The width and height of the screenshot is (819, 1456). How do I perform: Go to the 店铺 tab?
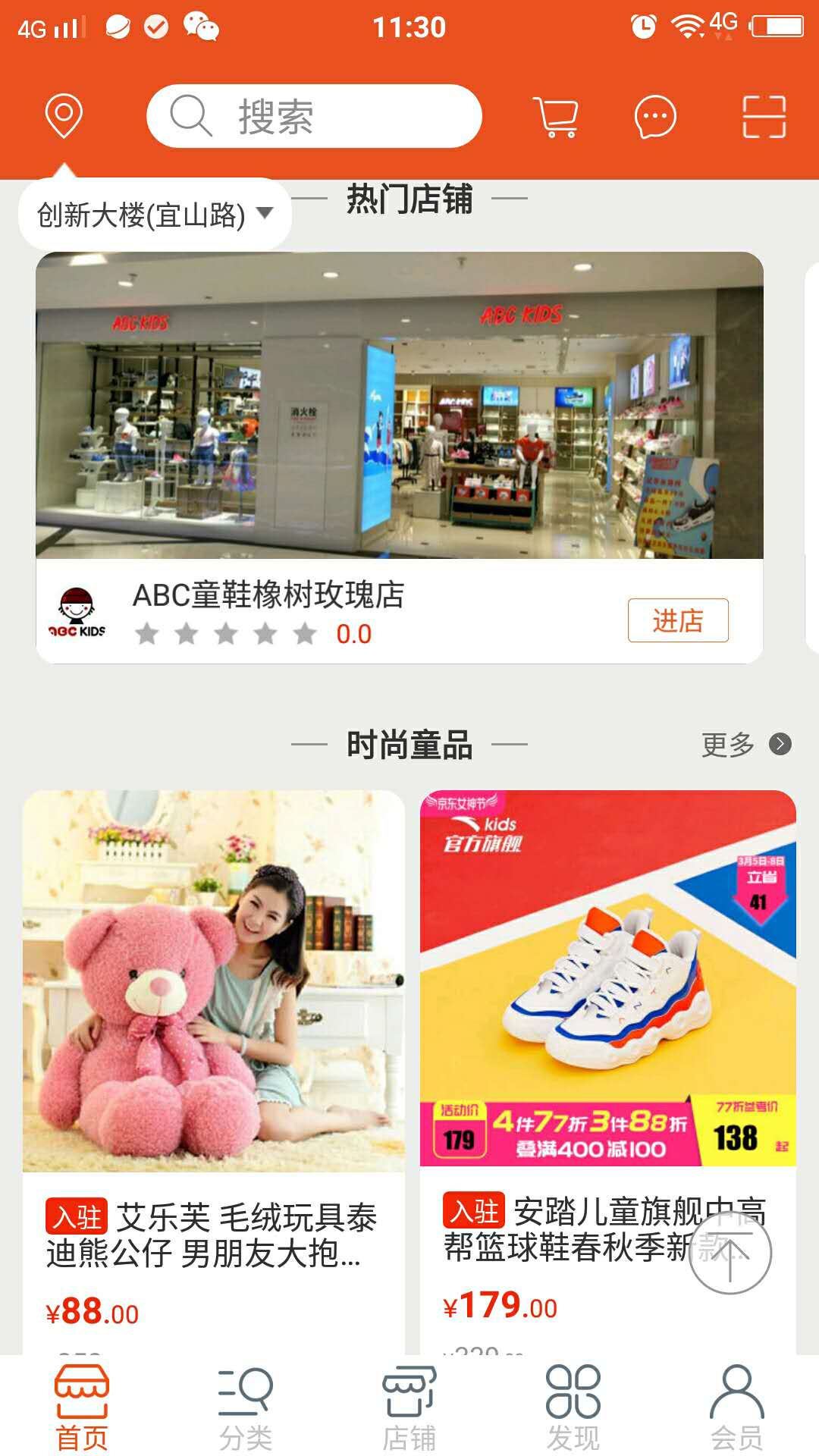click(409, 1407)
